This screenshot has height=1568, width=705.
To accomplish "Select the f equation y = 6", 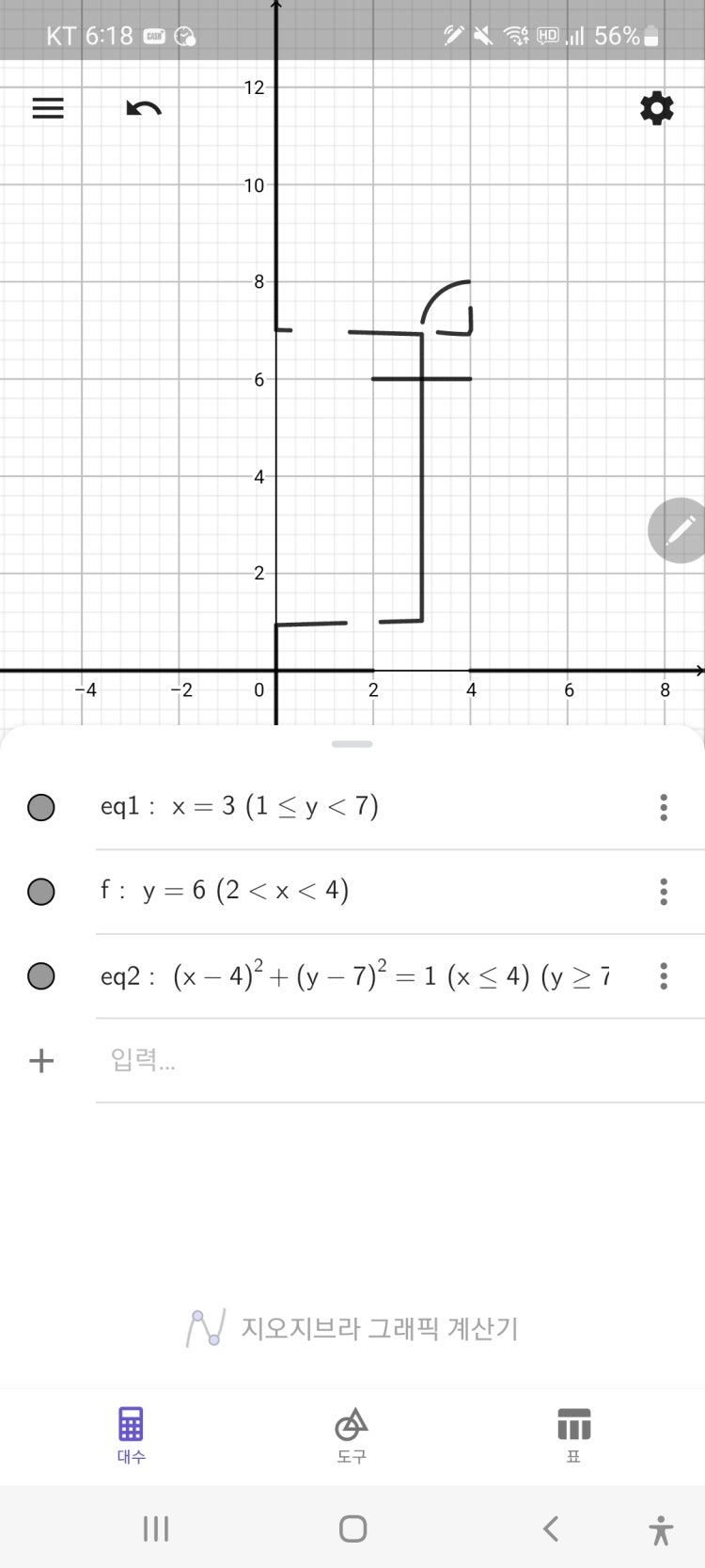I will click(245, 891).
